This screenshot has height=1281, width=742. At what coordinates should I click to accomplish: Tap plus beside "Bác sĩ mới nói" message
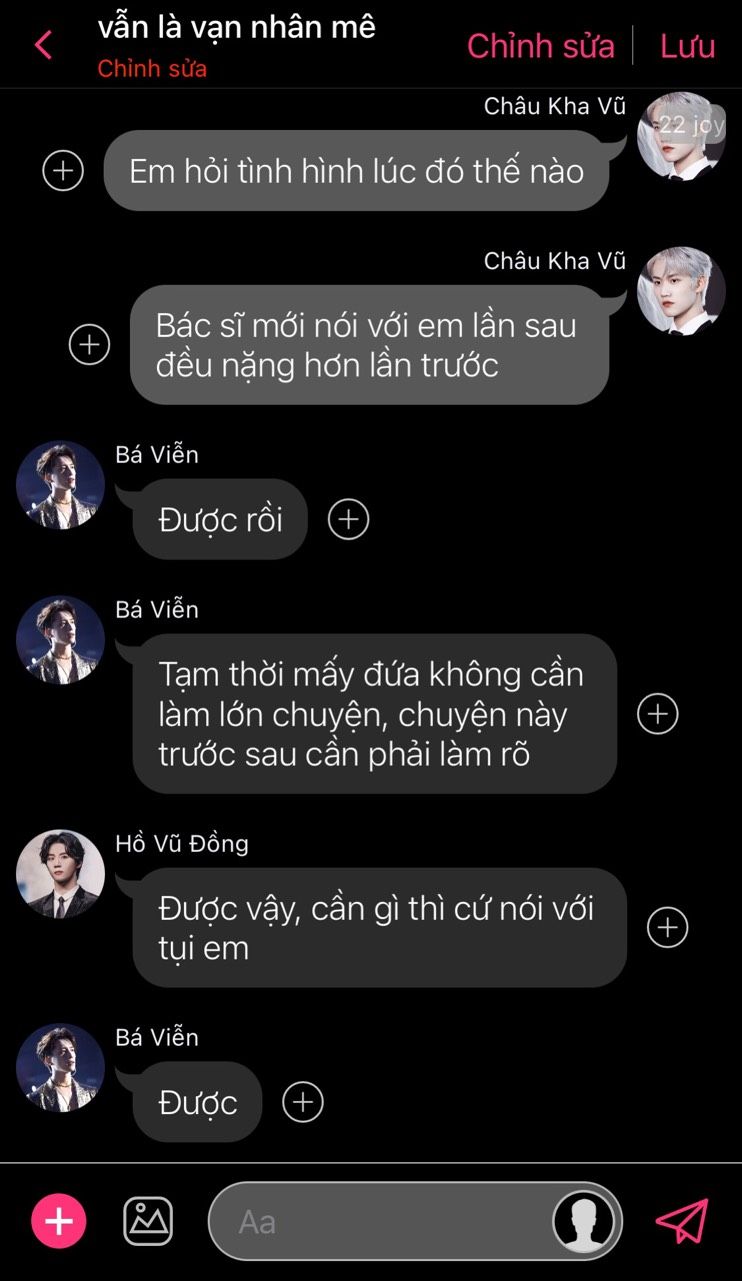(x=89, y=344)
